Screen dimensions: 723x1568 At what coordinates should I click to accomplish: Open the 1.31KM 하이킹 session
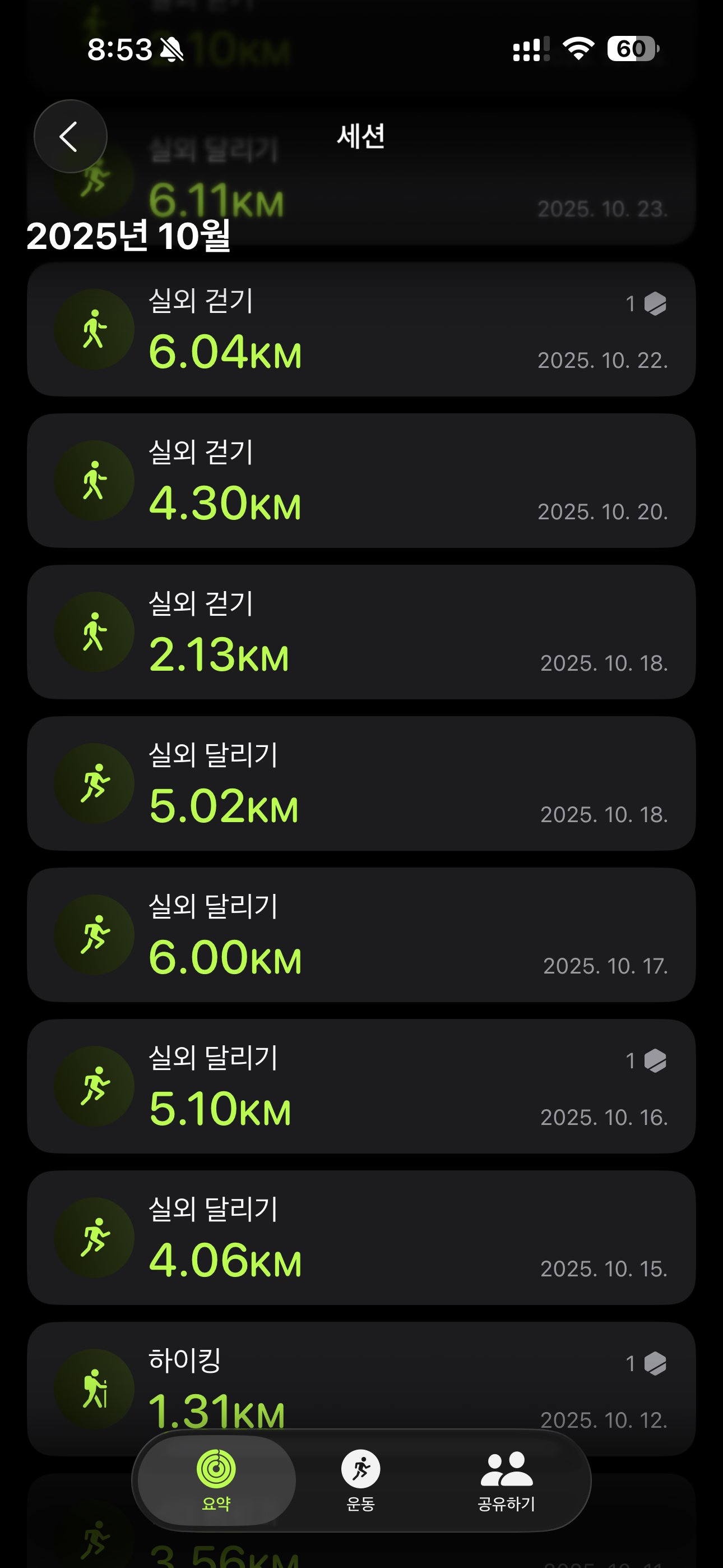pyautogui.click(x=361, y=1376)
